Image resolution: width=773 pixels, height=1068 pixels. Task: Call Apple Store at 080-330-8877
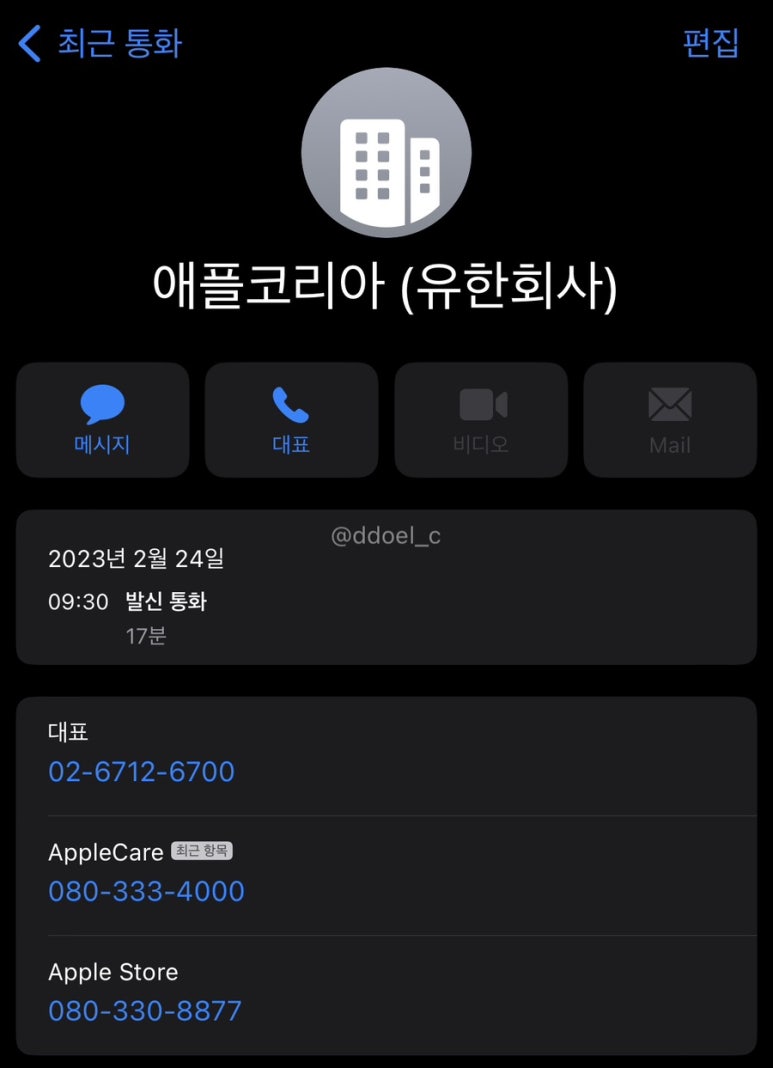(145, 1011)
